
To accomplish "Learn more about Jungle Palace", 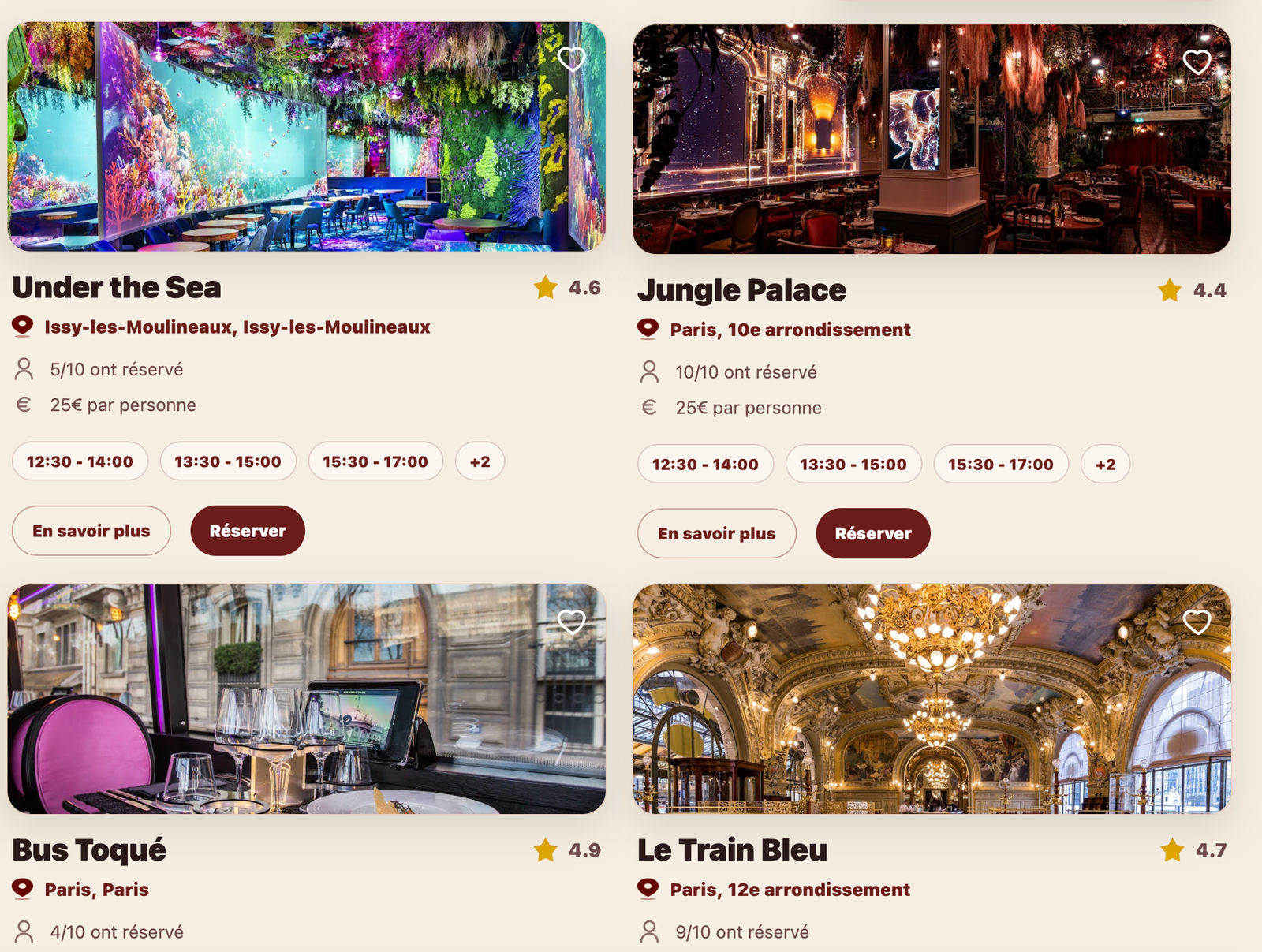I will [x=716, y=534].
